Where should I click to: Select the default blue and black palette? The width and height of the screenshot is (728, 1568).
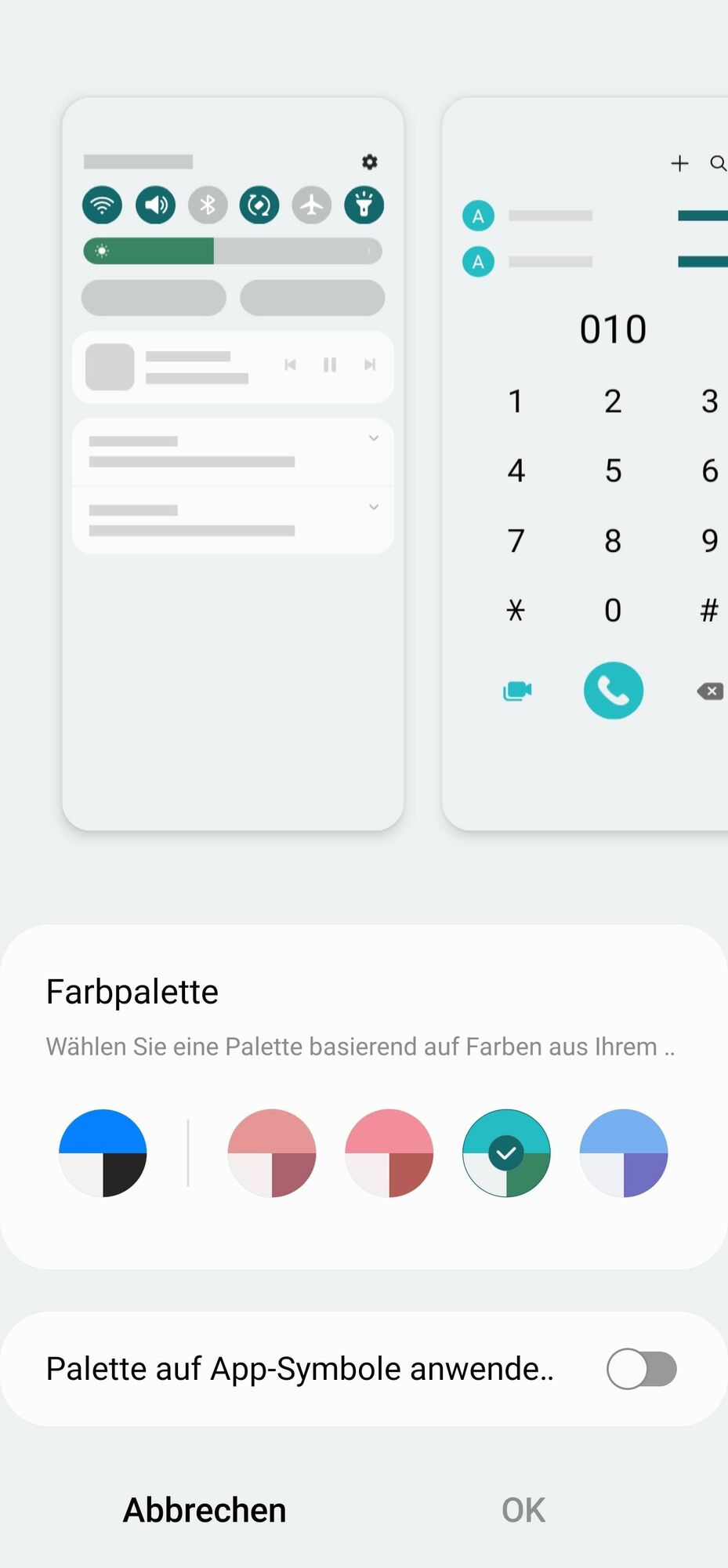(103, 1152)
